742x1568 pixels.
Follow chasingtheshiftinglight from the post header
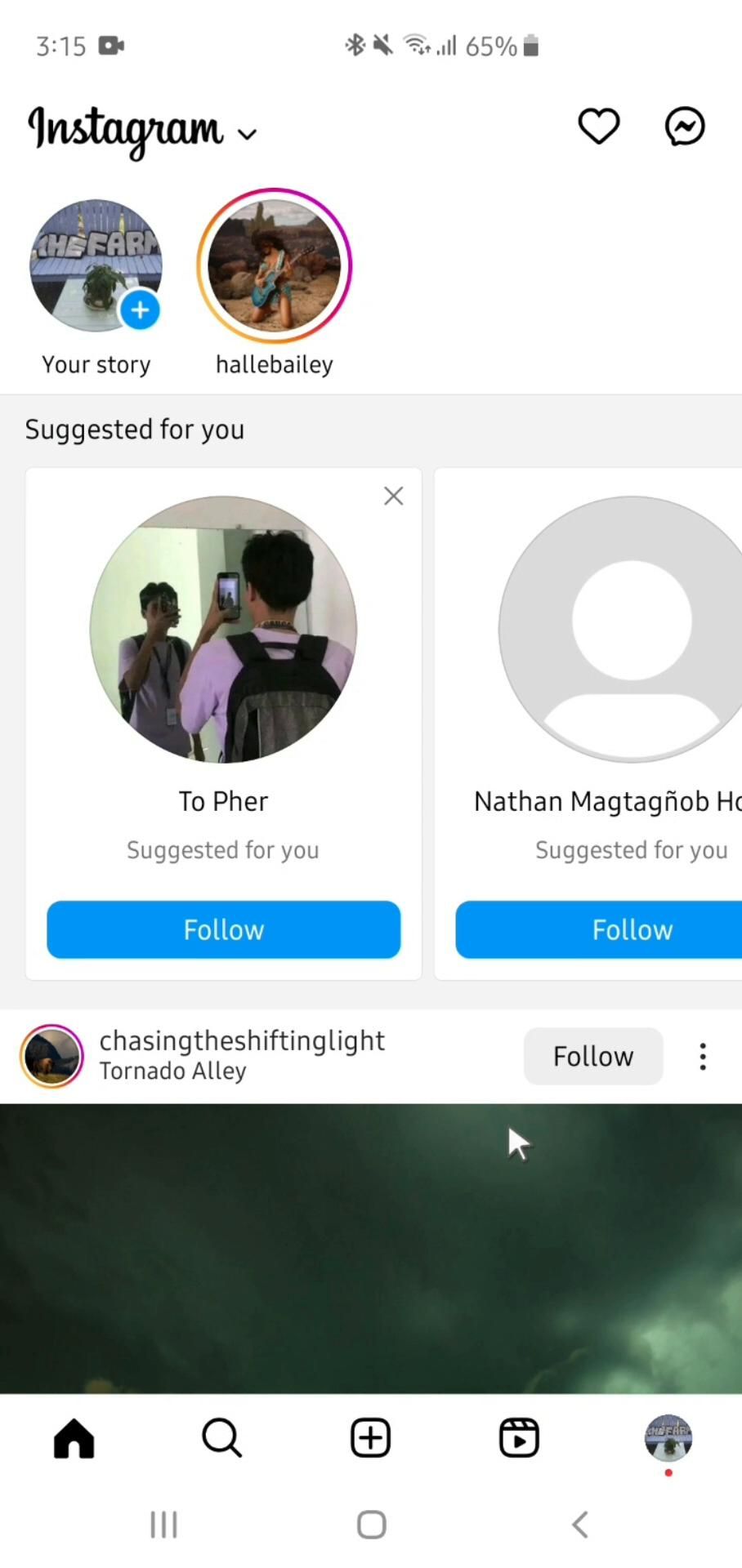[x=593, y=1056]
